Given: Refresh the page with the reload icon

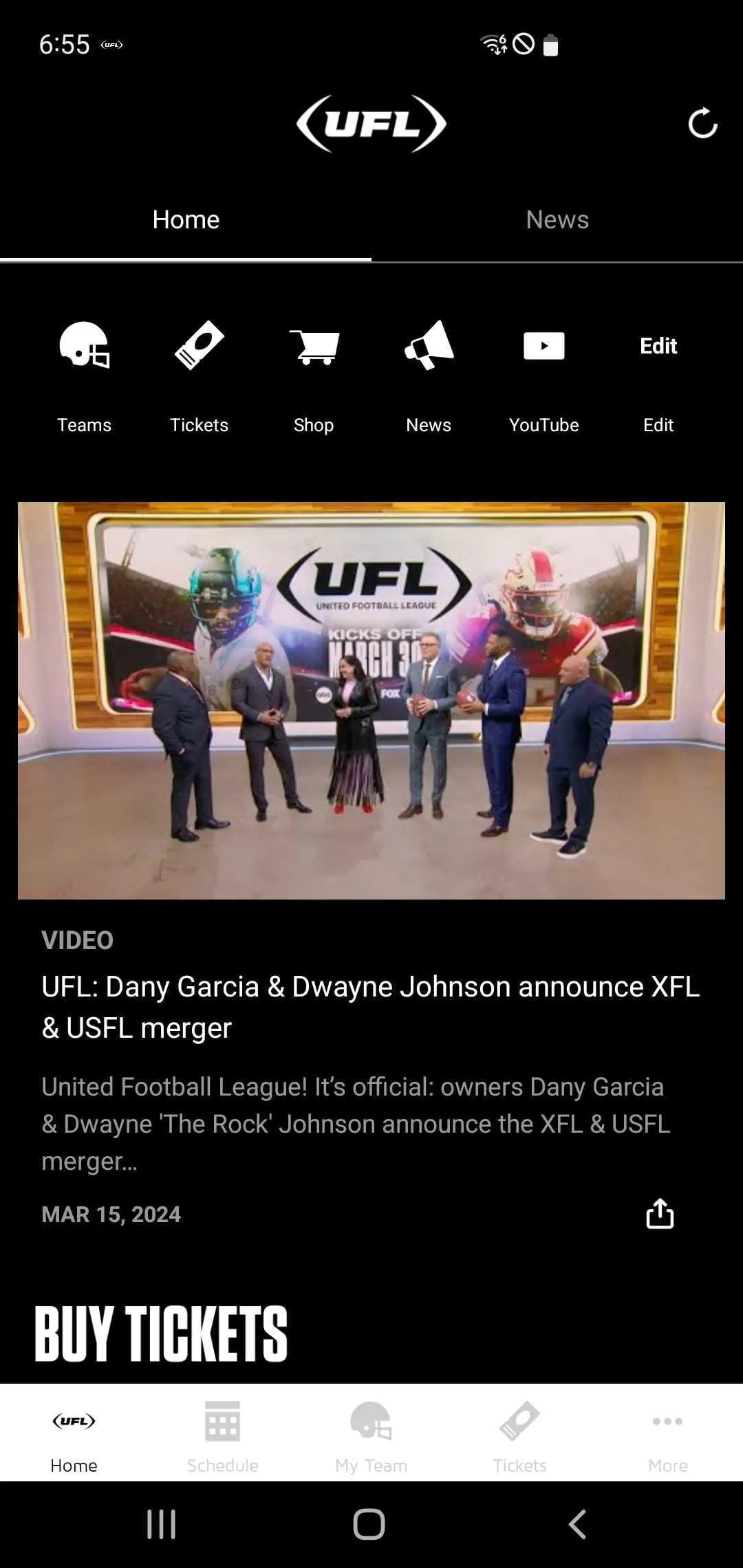Looking at the screenshot, I should (x=702, y=124).
